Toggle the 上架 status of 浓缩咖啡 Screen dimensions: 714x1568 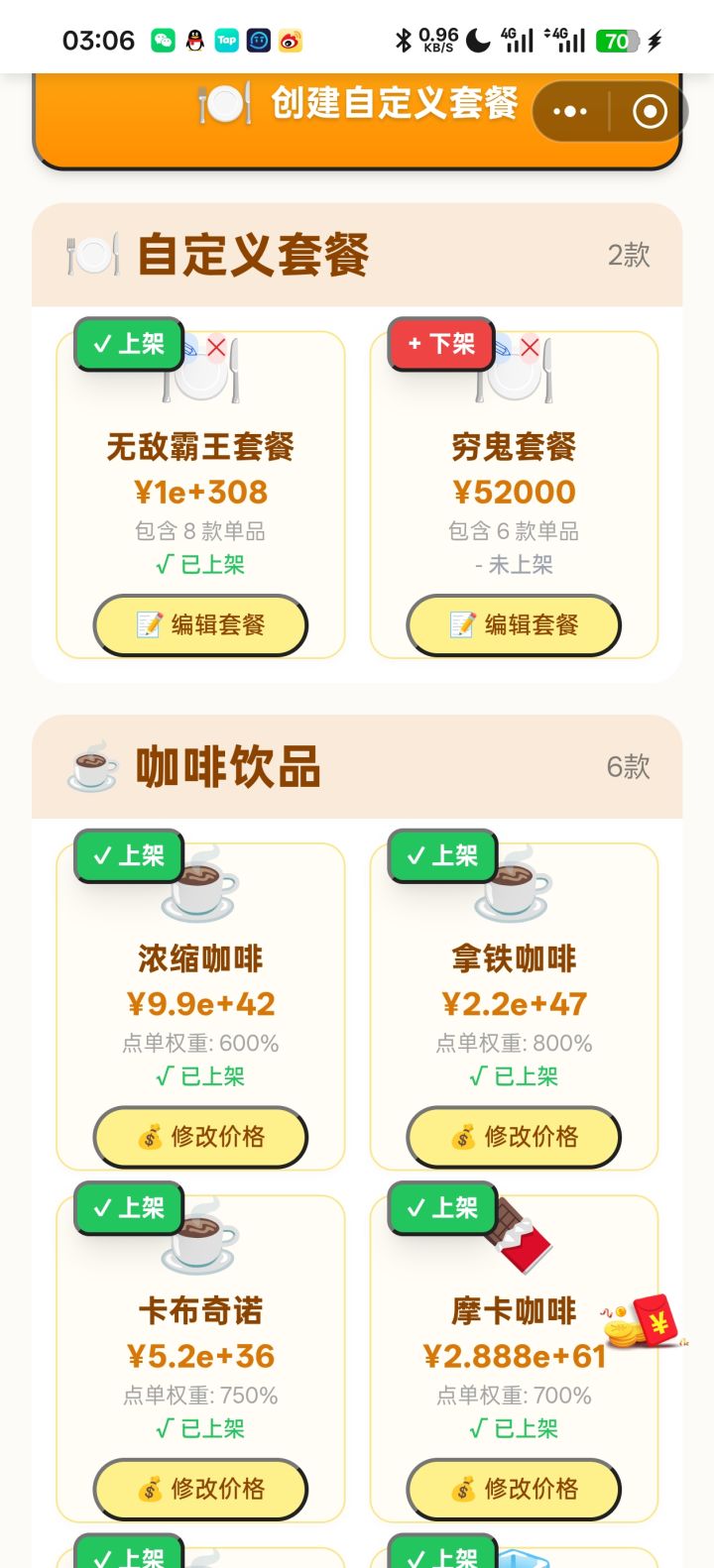click(128, 856)
